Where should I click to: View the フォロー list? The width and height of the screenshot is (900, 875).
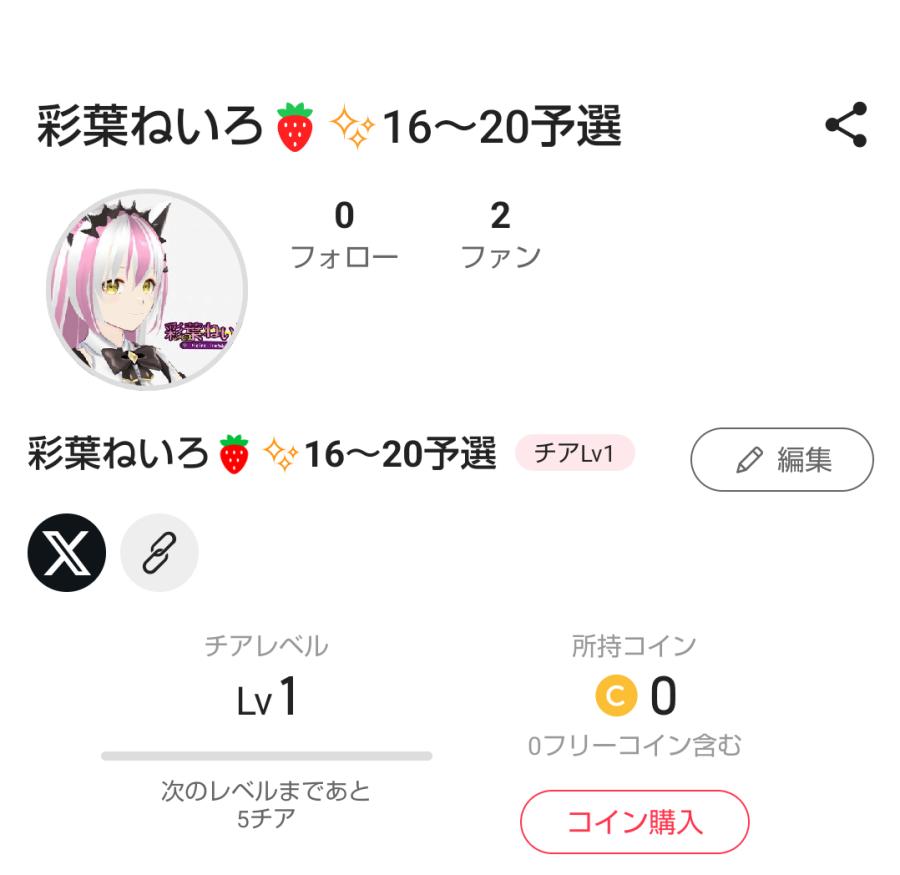(x=344, y=236)
